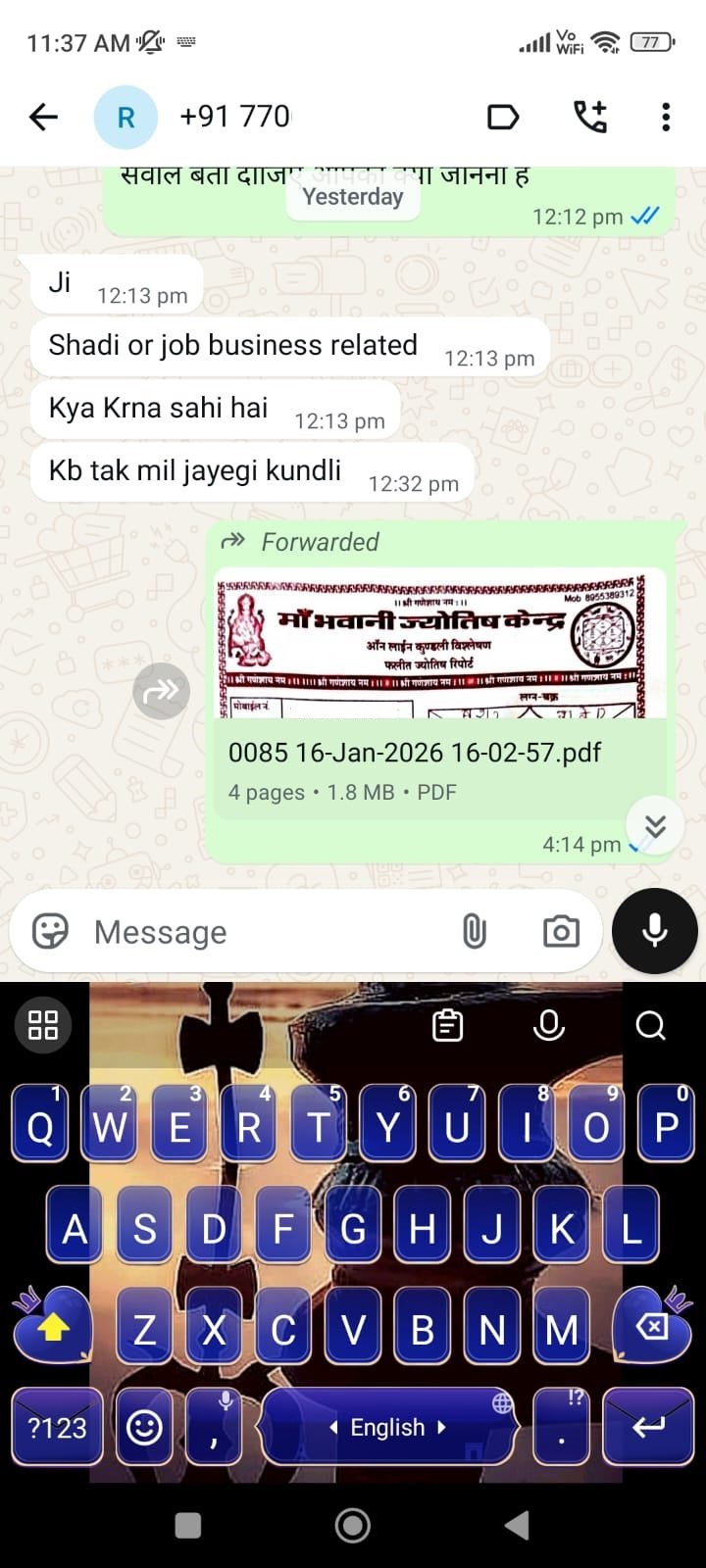
Task: Tap the navigation bar home button
Action: [353, 1524]
